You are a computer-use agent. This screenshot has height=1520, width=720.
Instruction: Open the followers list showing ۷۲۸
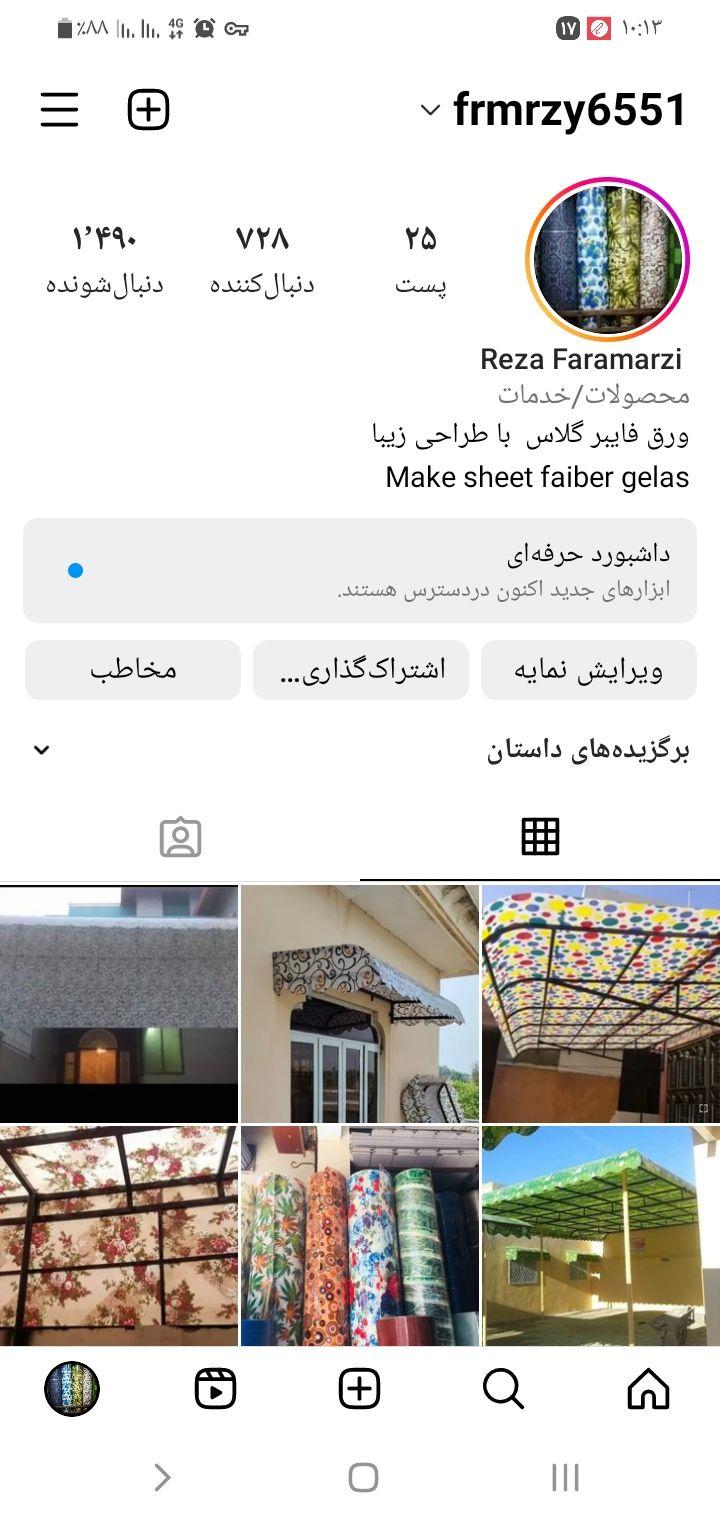point(262,259)
